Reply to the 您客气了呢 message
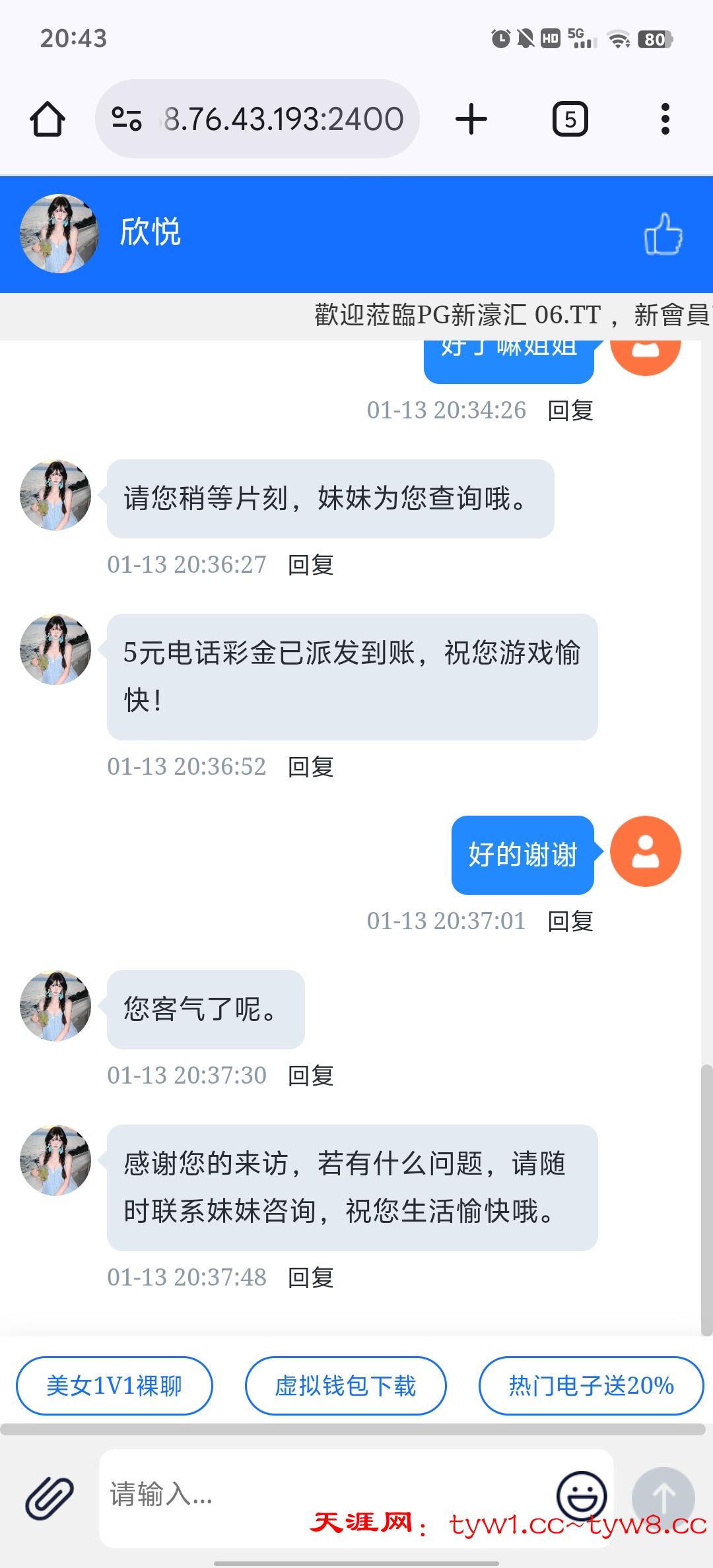713x1568 pixels. point(311,1076)
